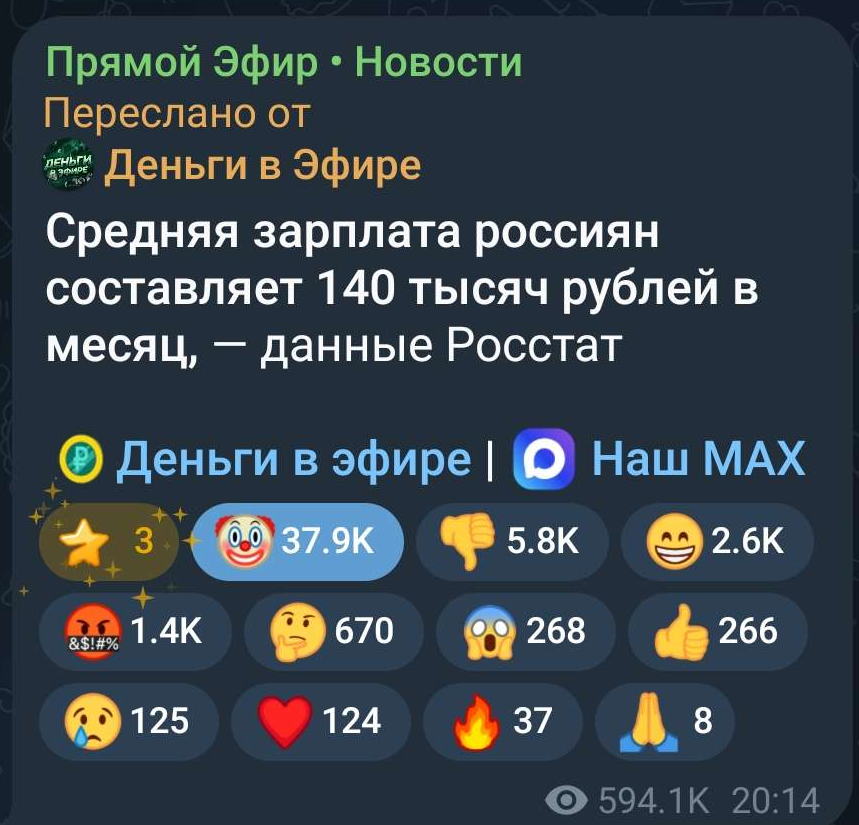The image size is (859, 825).
Task: Add a red heart reaction
Action: (x=320, y=721)
